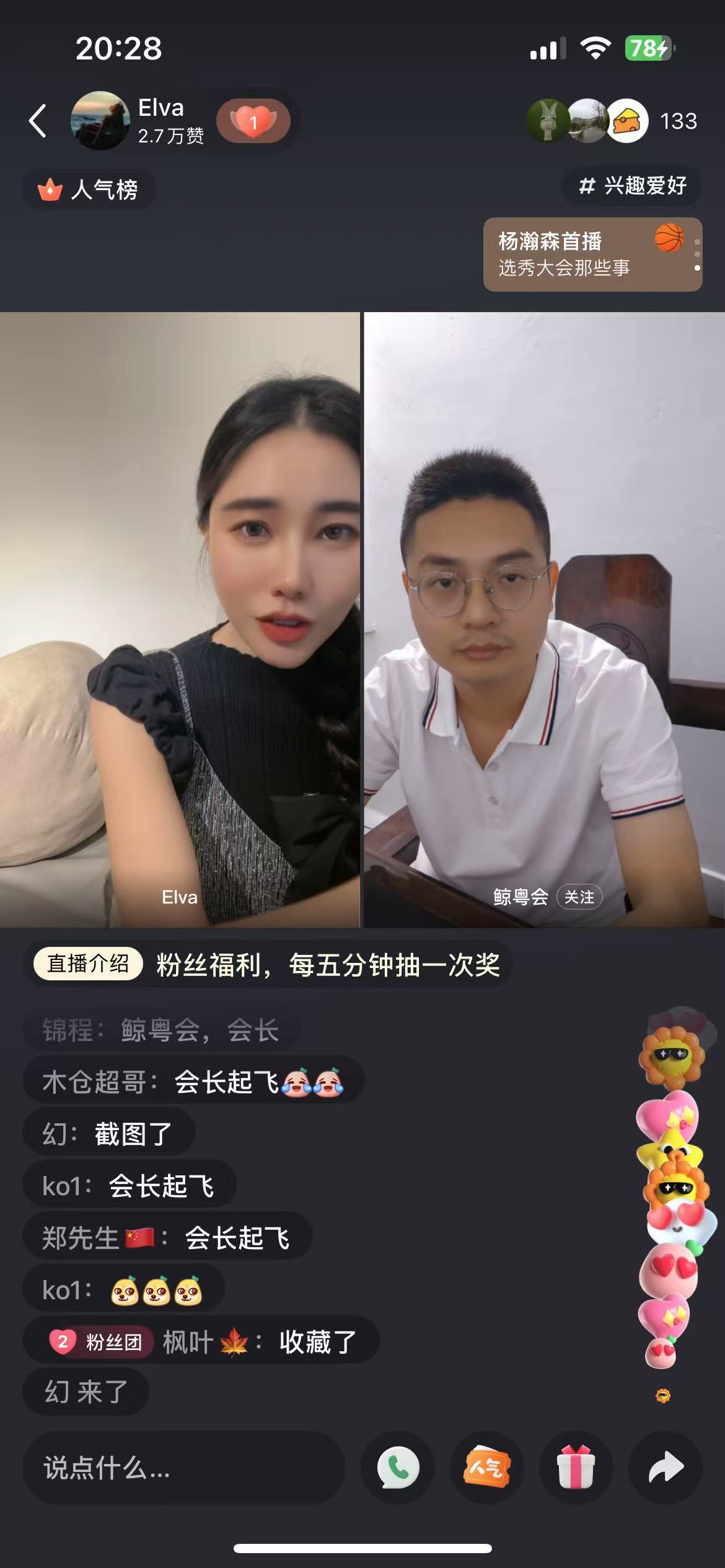This screenshot has width=725, height=1568.
Task: Request a voice link via phone icon
Action: pyautogui.click(x=398, y=1468)
